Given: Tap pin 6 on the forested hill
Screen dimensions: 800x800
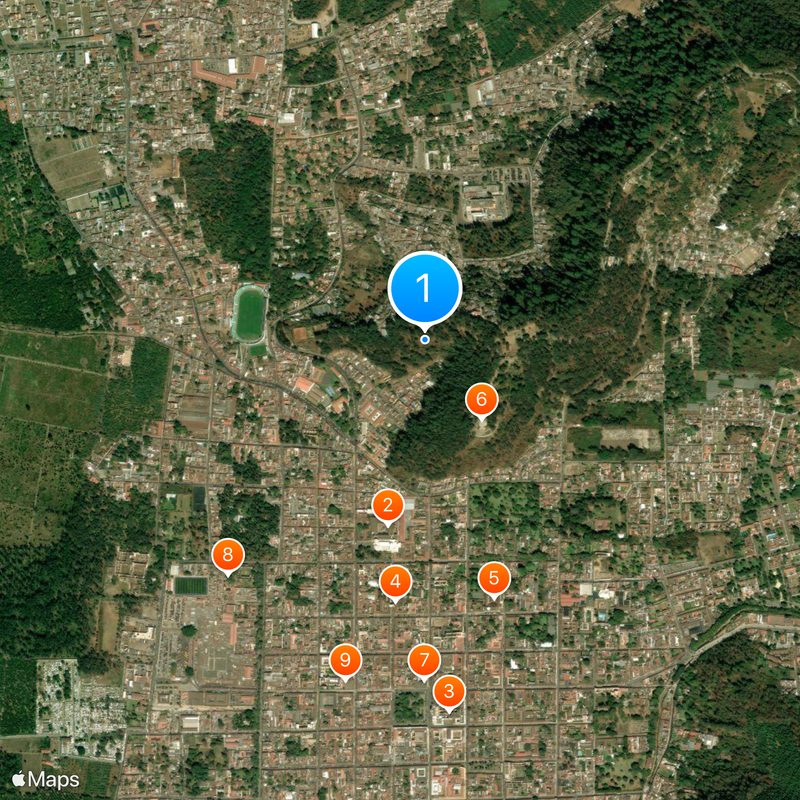Looking at the screenshot, I should [481, 399].
